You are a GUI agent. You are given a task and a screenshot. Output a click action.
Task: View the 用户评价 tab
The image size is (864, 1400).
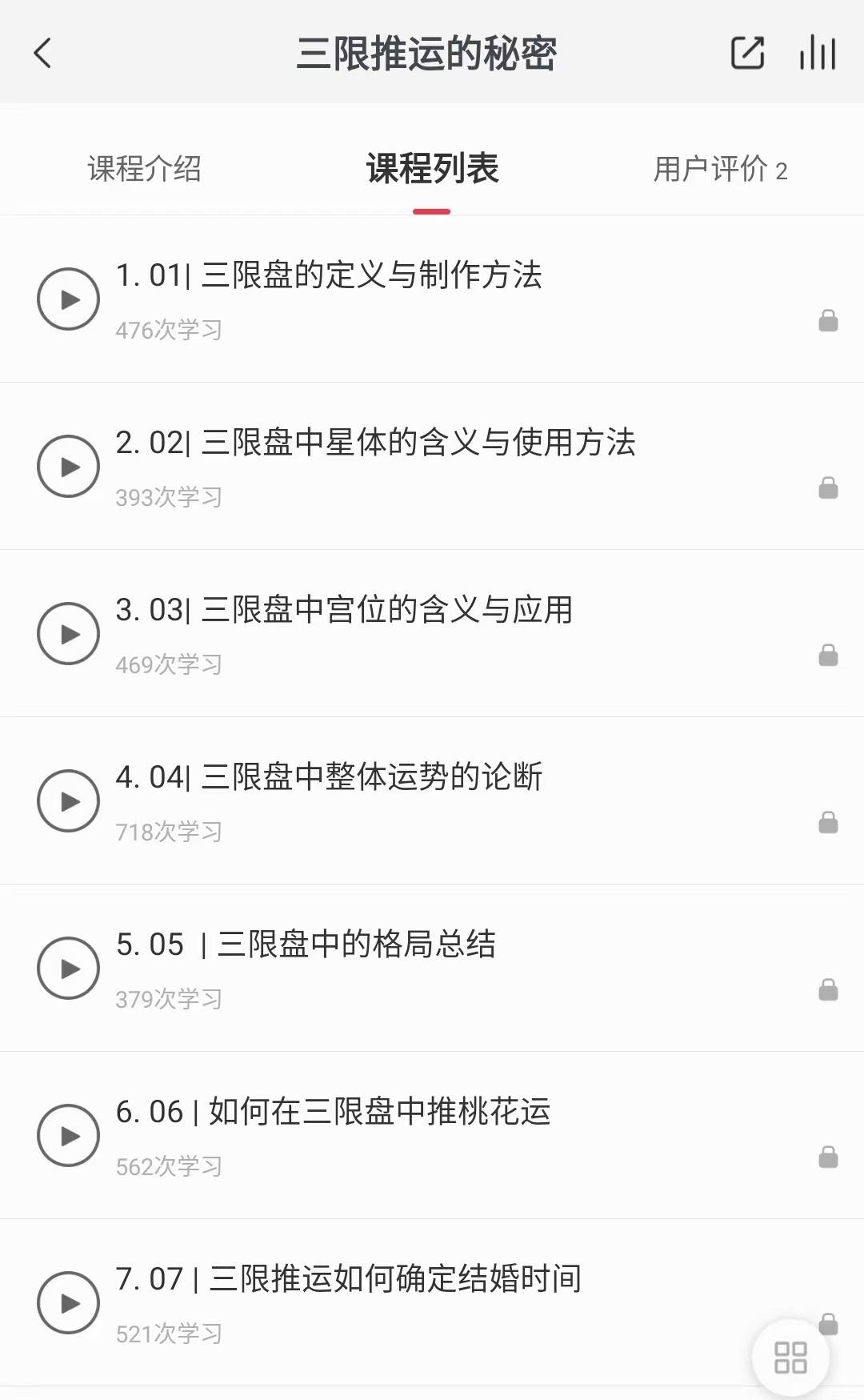[720, 170]
